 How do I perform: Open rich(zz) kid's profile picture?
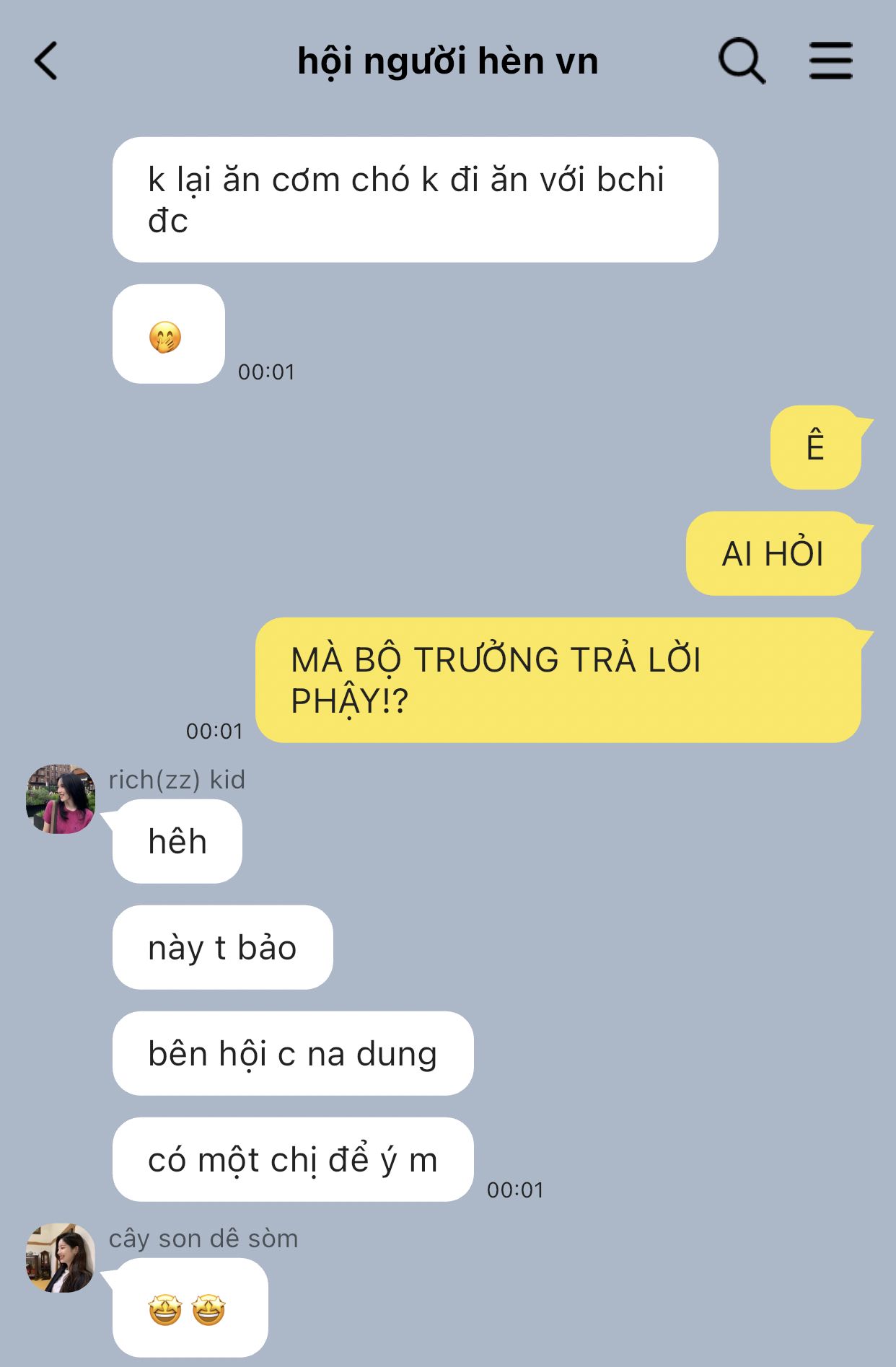click(61, 799)
